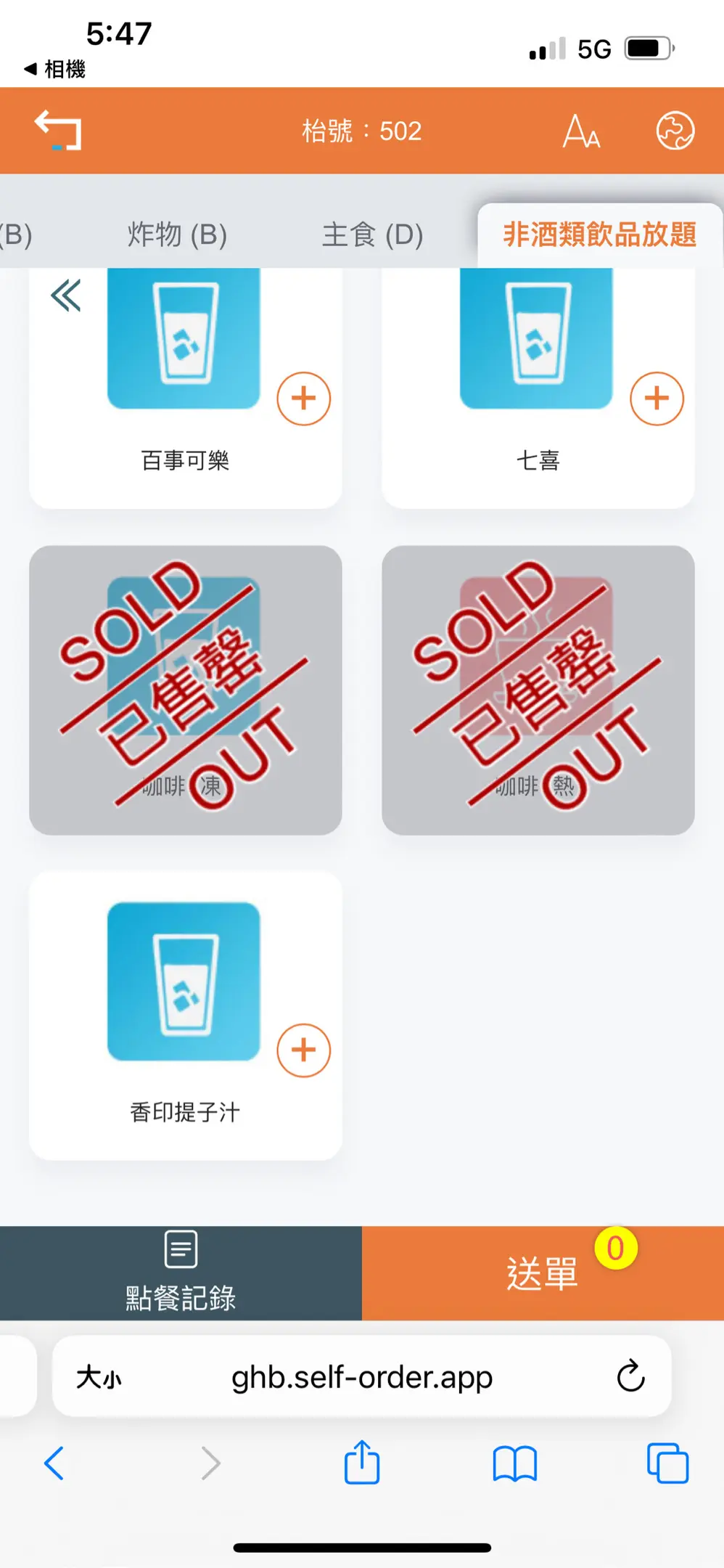This screenshot has width=724, height=1568.
Task: Switch to the 炸物 (B) tab
Action: point(178,234)
